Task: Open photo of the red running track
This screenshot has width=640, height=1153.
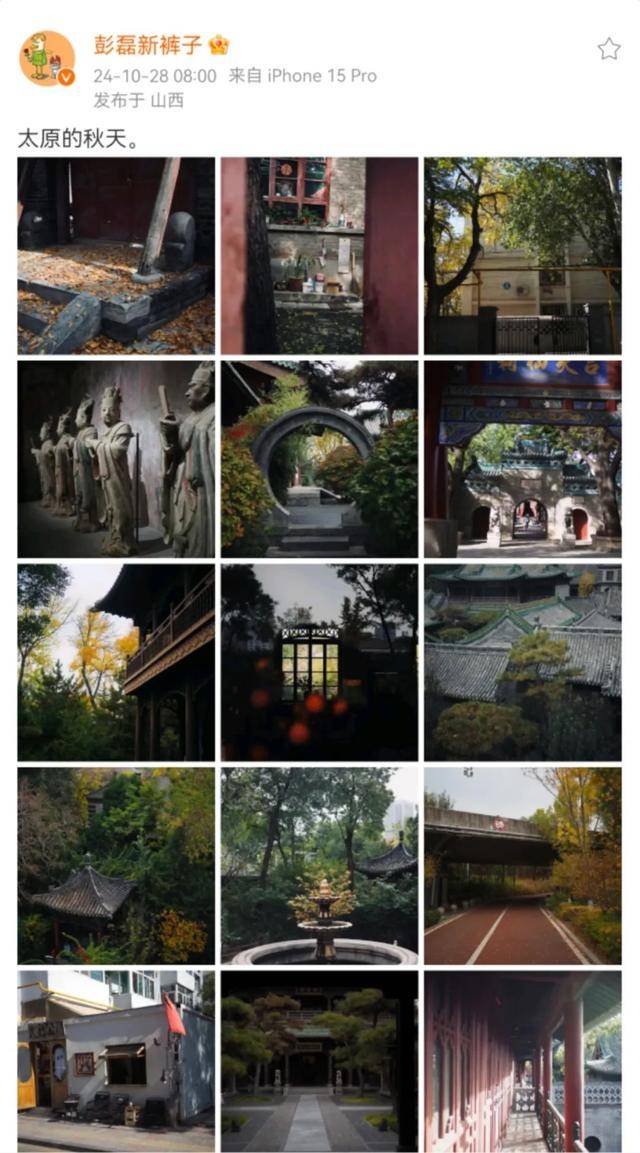Action: 522,865
